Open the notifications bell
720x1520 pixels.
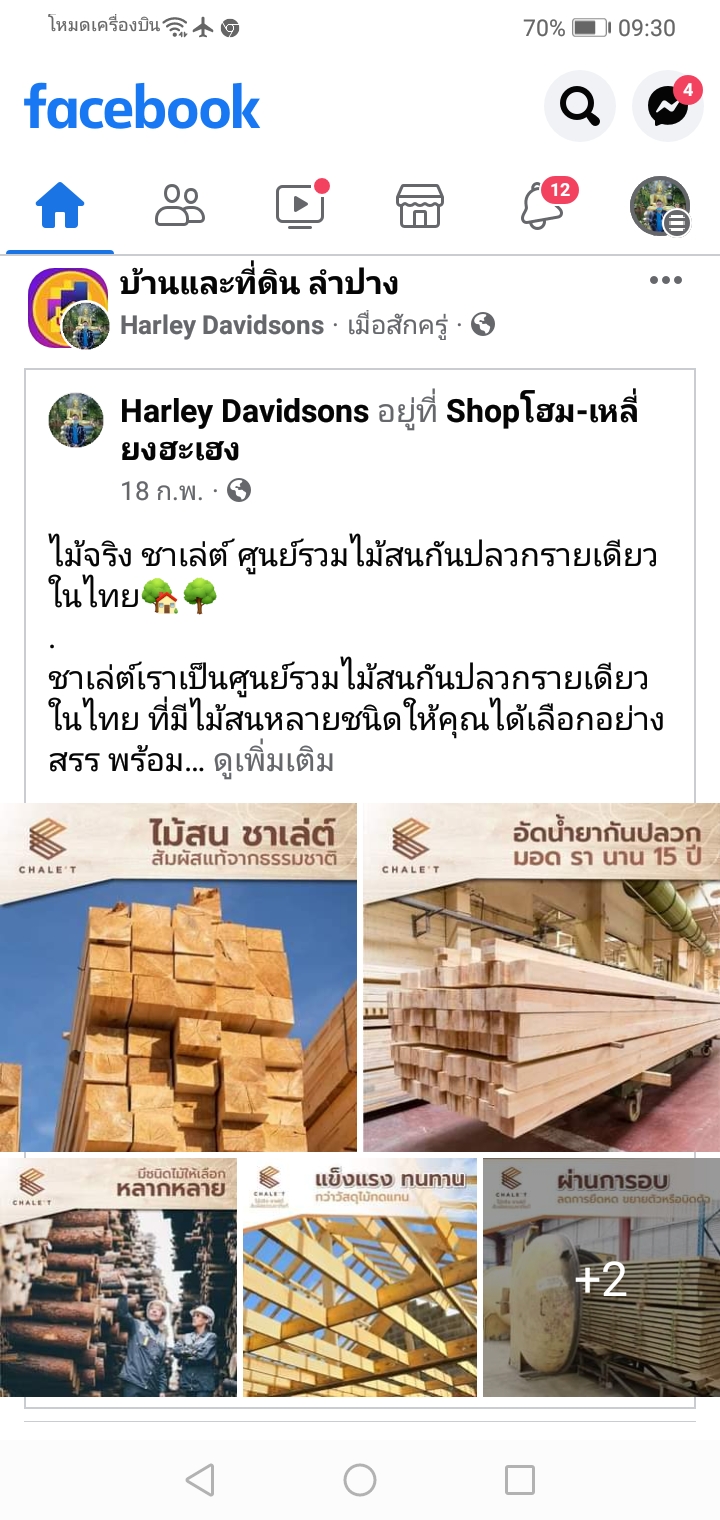[542, 205]
